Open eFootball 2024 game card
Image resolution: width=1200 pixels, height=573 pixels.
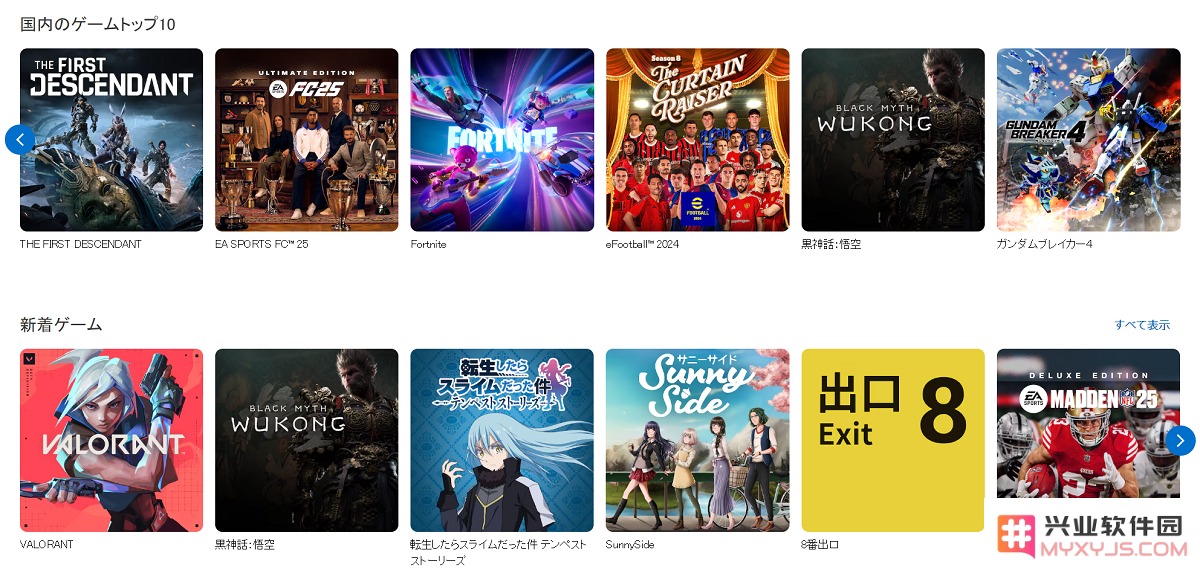[697, 140]
